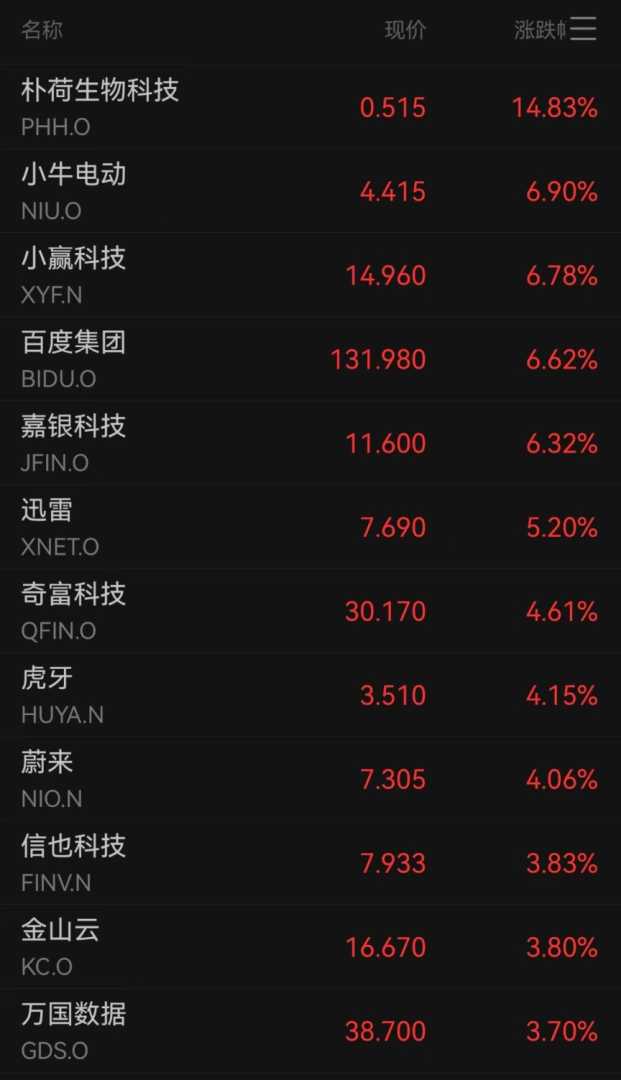The width and height of the screenshot is (621, 1080).
Task: Open 百度集团 BIDU.O stock details
Action: point(74,359)
